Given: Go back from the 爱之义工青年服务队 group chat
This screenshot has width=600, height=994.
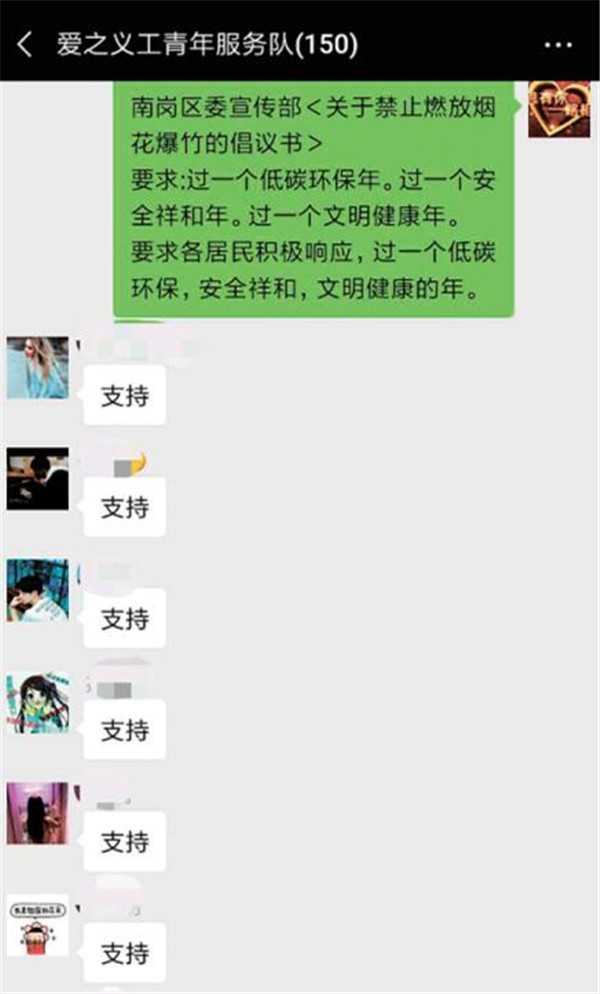Looking at the screenshot, I should [x=26, y=45].
